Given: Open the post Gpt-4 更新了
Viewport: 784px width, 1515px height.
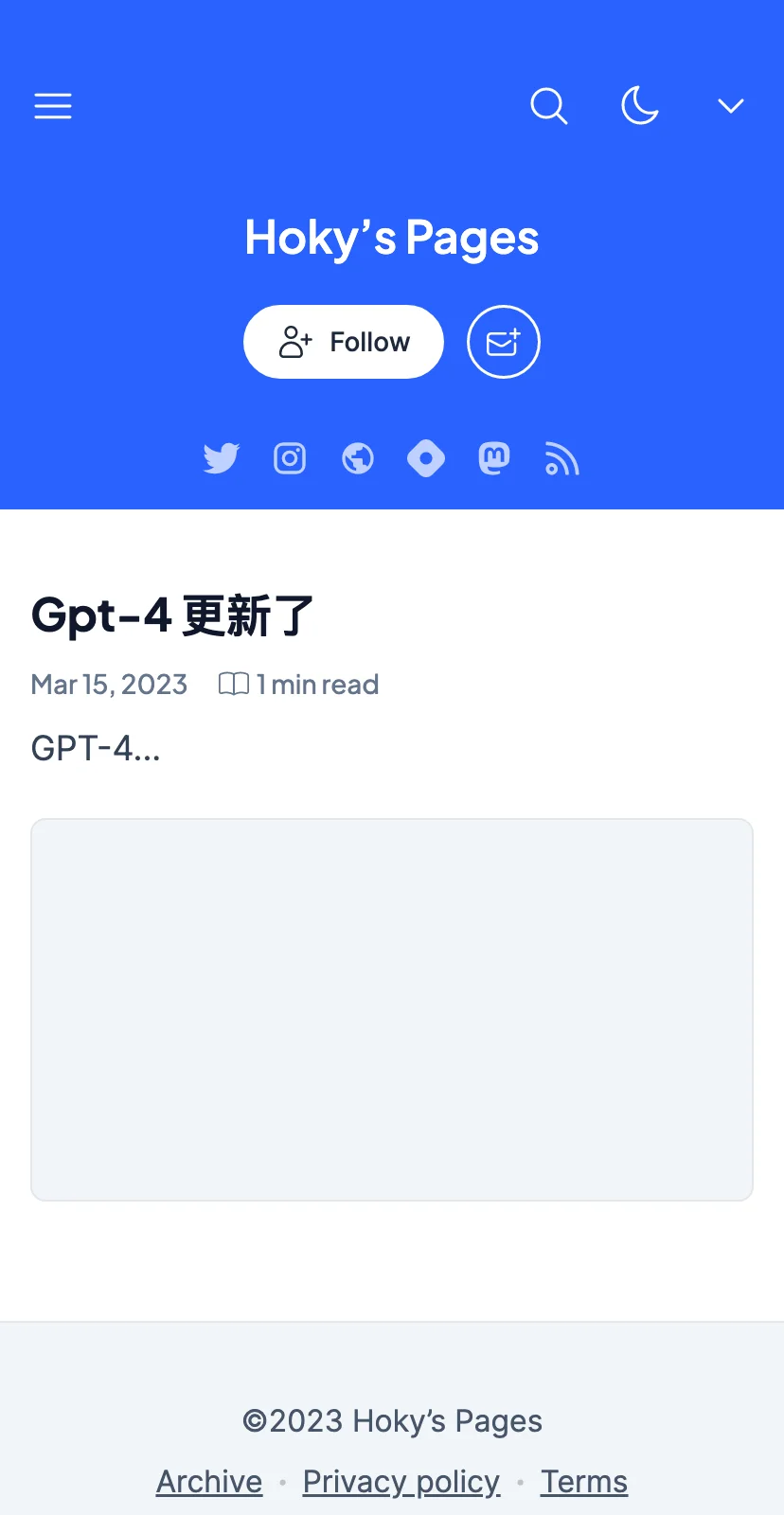Looking at the screenshot, I should point(172,615).
